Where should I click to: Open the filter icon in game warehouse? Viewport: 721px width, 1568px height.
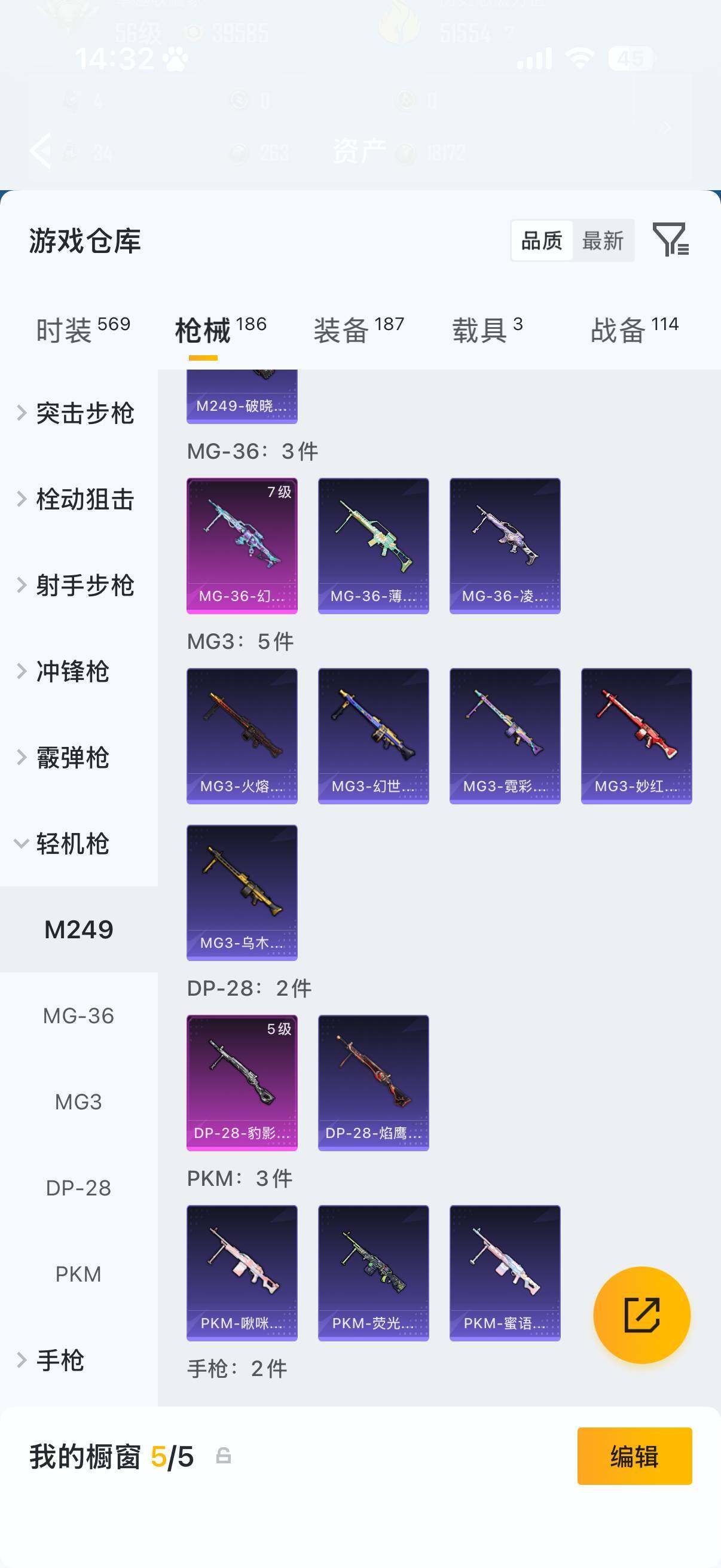click(670, 239)
